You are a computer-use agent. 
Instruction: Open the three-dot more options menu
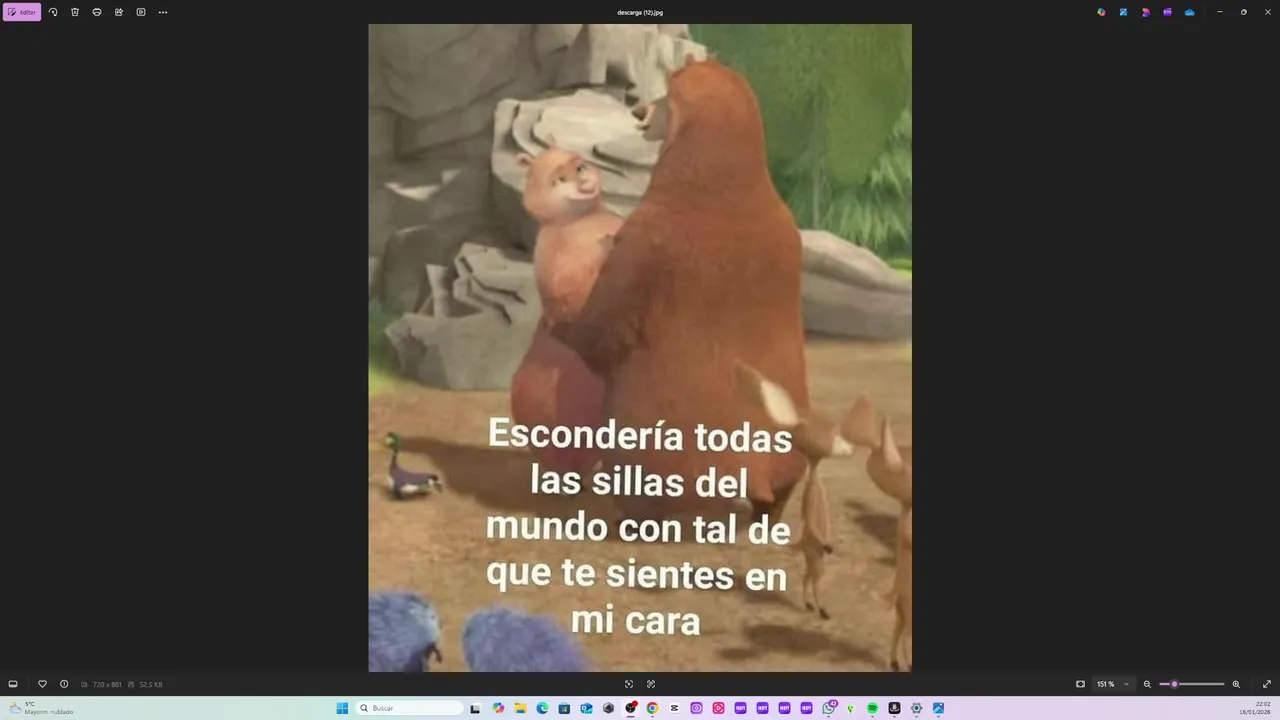pos(163,12)
